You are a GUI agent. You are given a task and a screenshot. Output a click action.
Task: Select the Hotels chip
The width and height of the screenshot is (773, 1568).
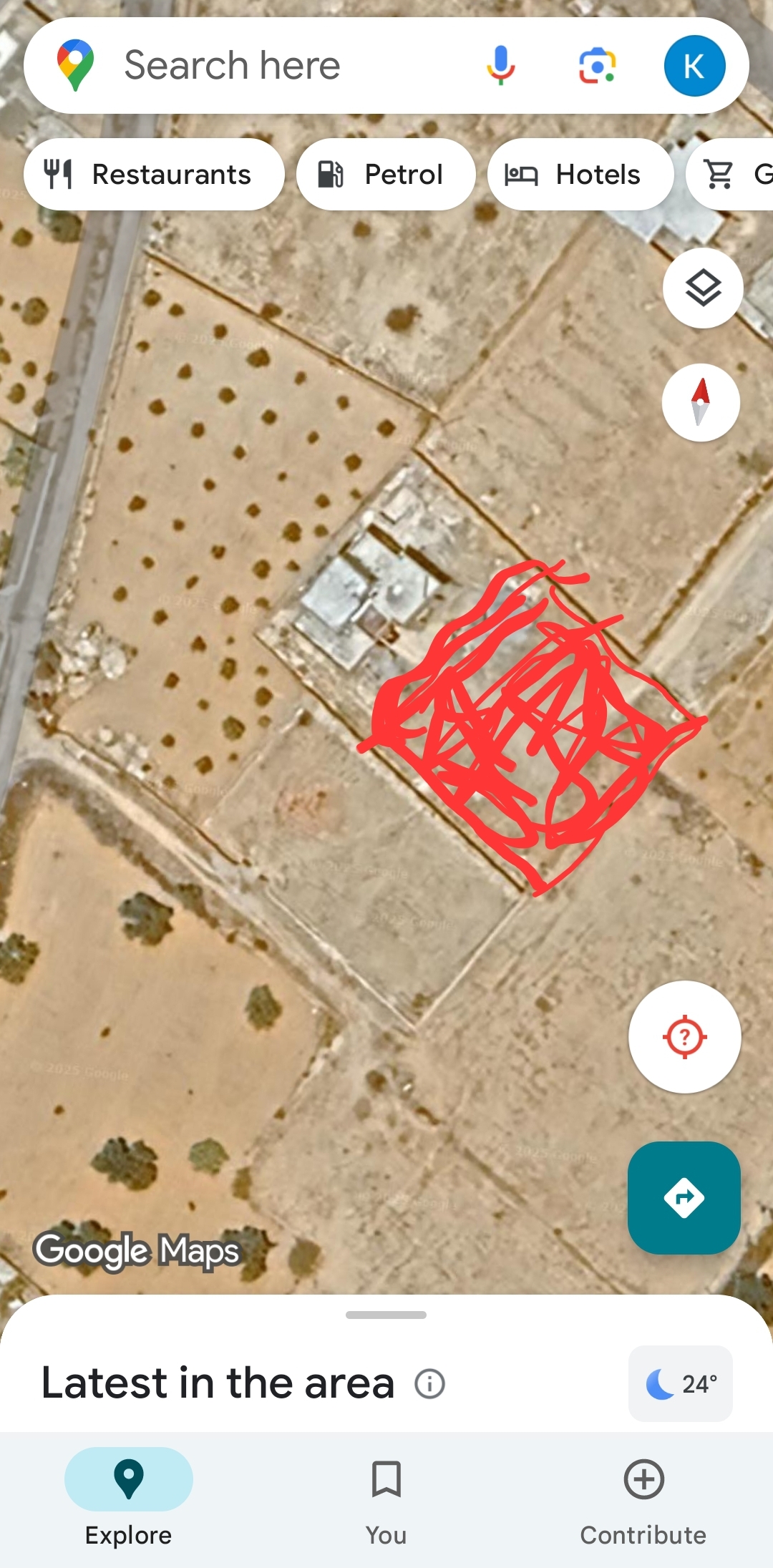(x=580, y=175)
